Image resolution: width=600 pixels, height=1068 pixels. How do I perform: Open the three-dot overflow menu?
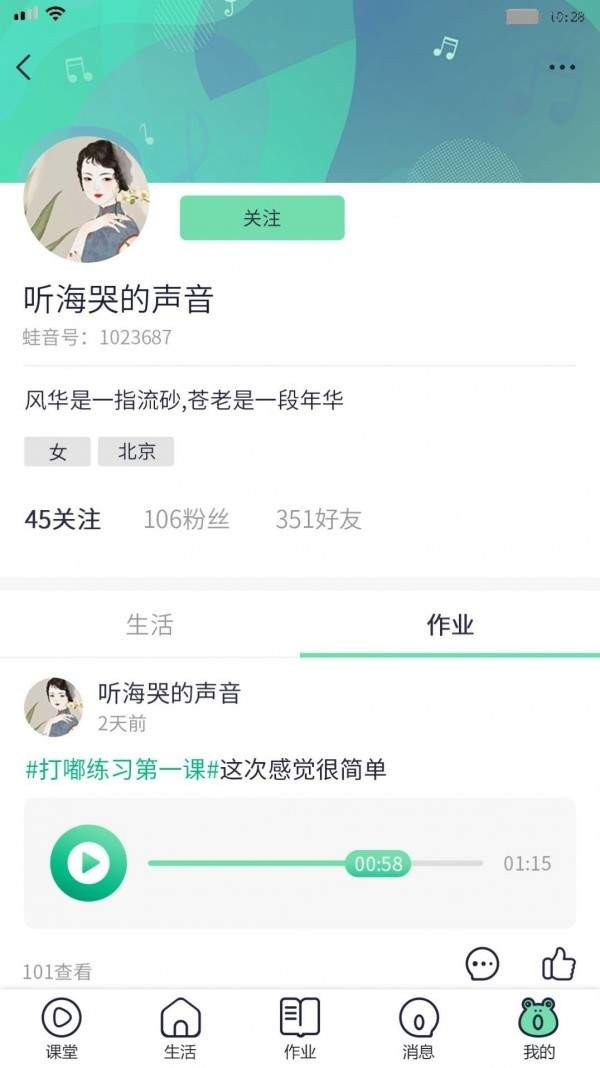tap(561, 67)
